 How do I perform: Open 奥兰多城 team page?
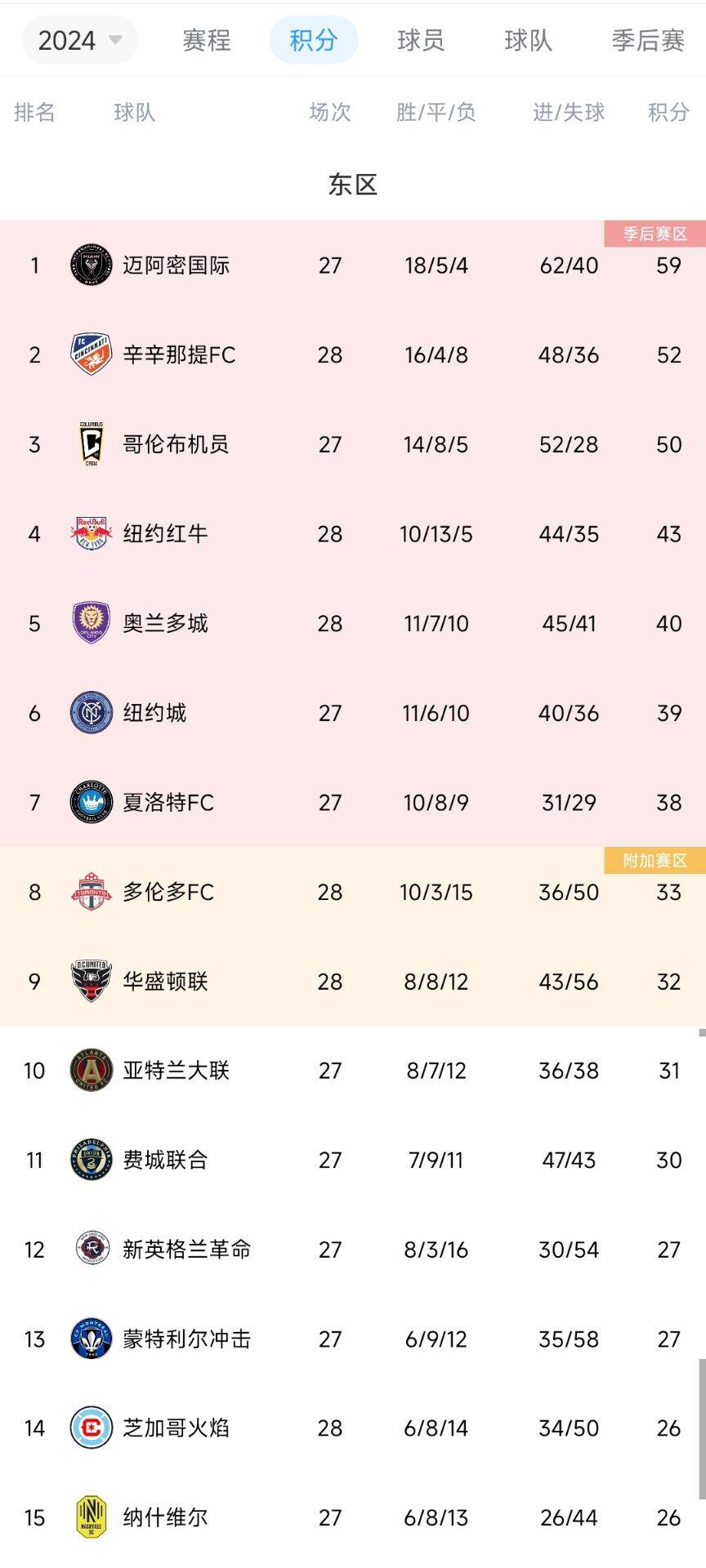pos(165,623)
